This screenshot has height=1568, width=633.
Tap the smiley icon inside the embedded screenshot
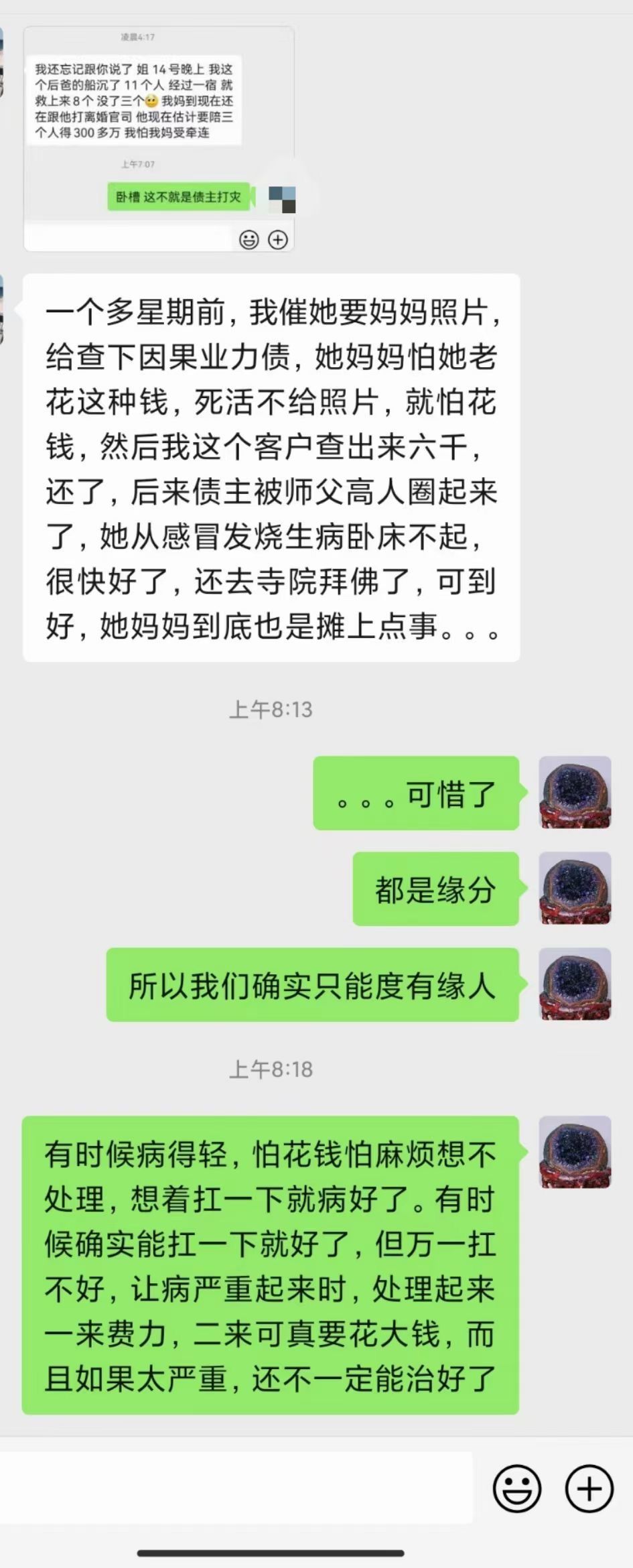coord(249,238)
